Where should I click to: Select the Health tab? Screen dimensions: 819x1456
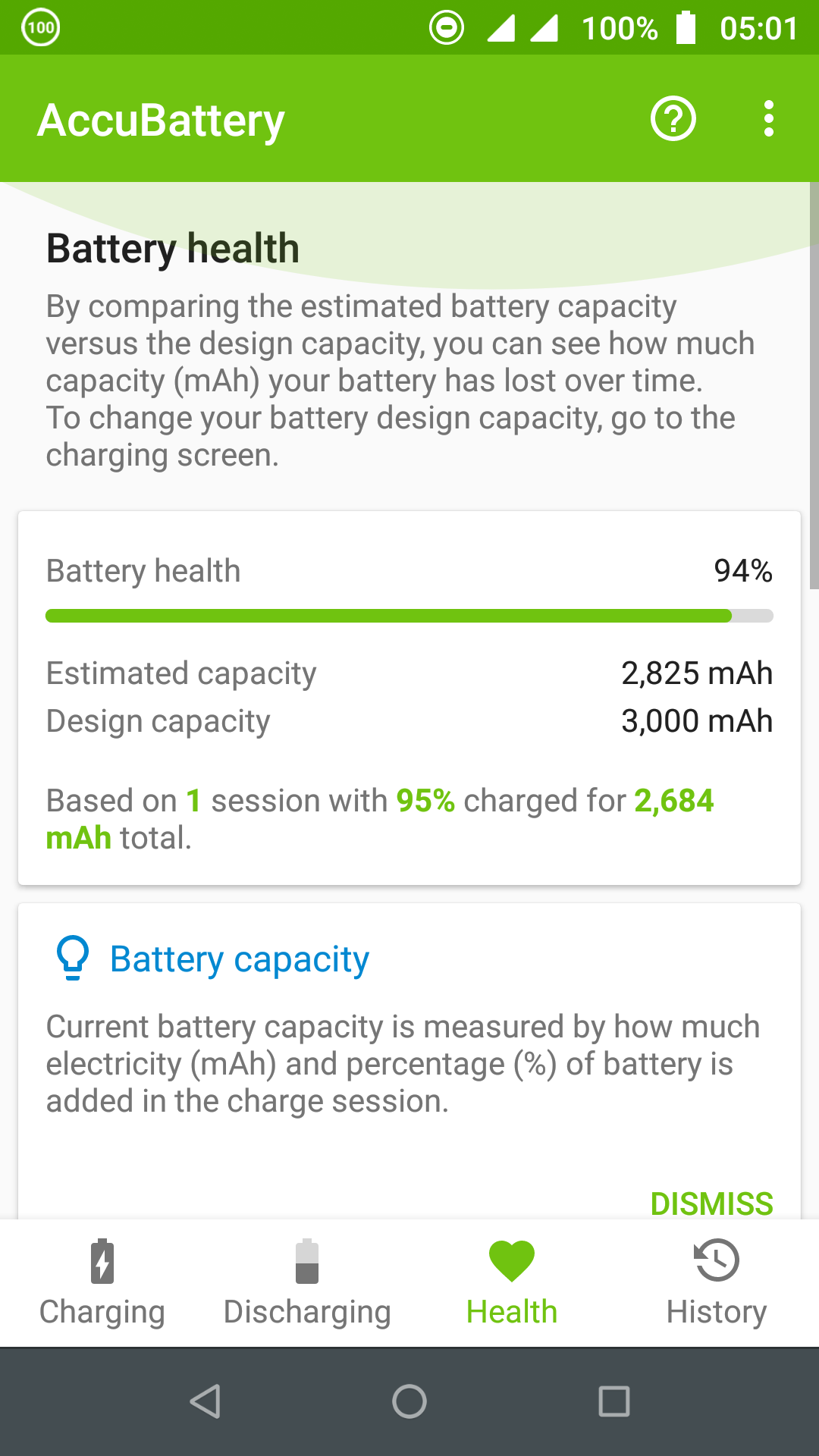tap(512, 1283)
